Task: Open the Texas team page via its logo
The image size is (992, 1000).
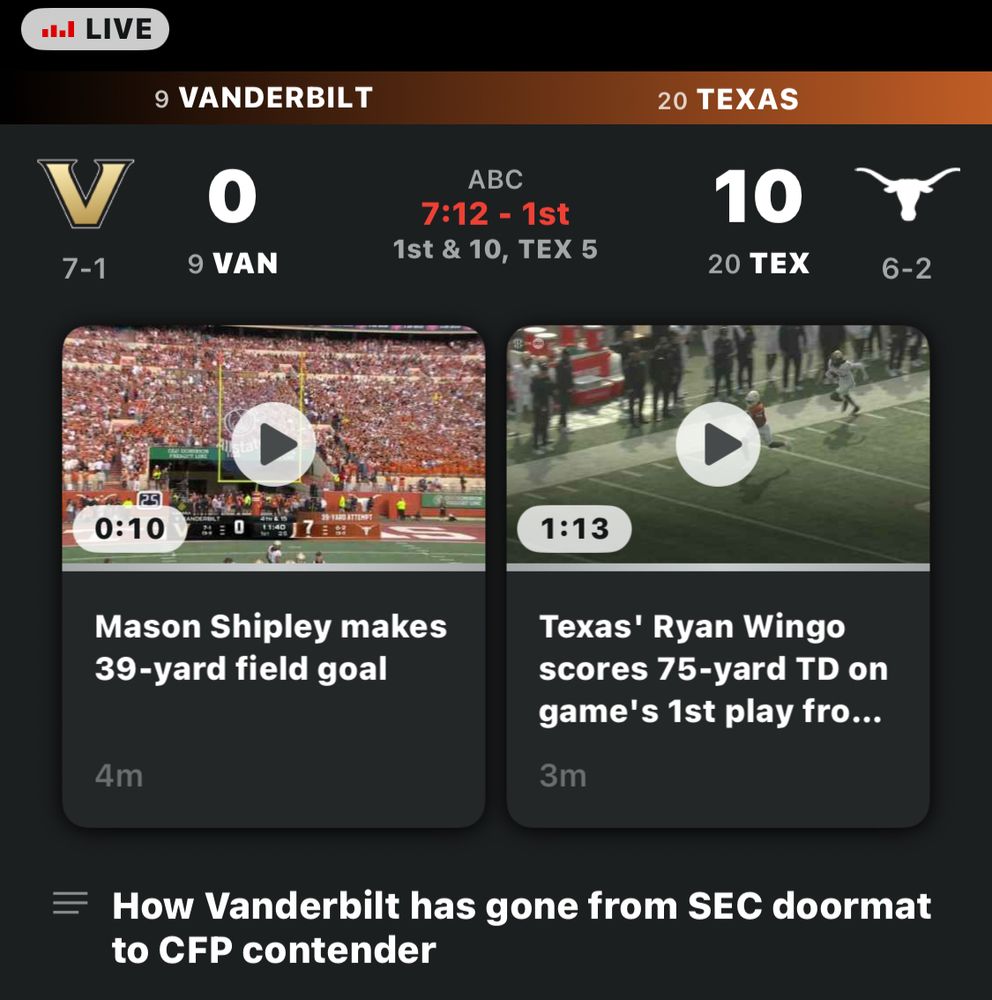Action: click(907, 192)
